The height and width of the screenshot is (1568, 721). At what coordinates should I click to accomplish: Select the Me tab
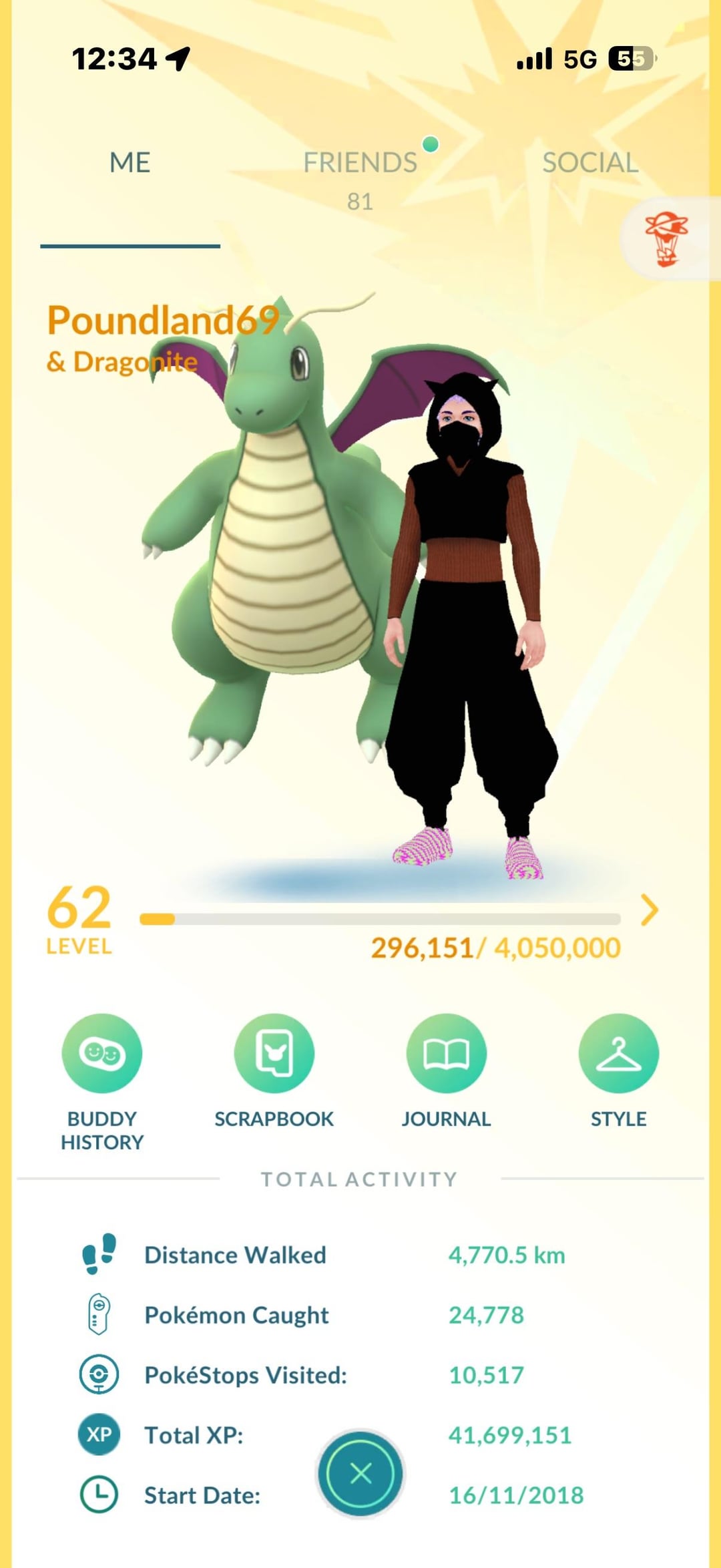pos(130,163)
